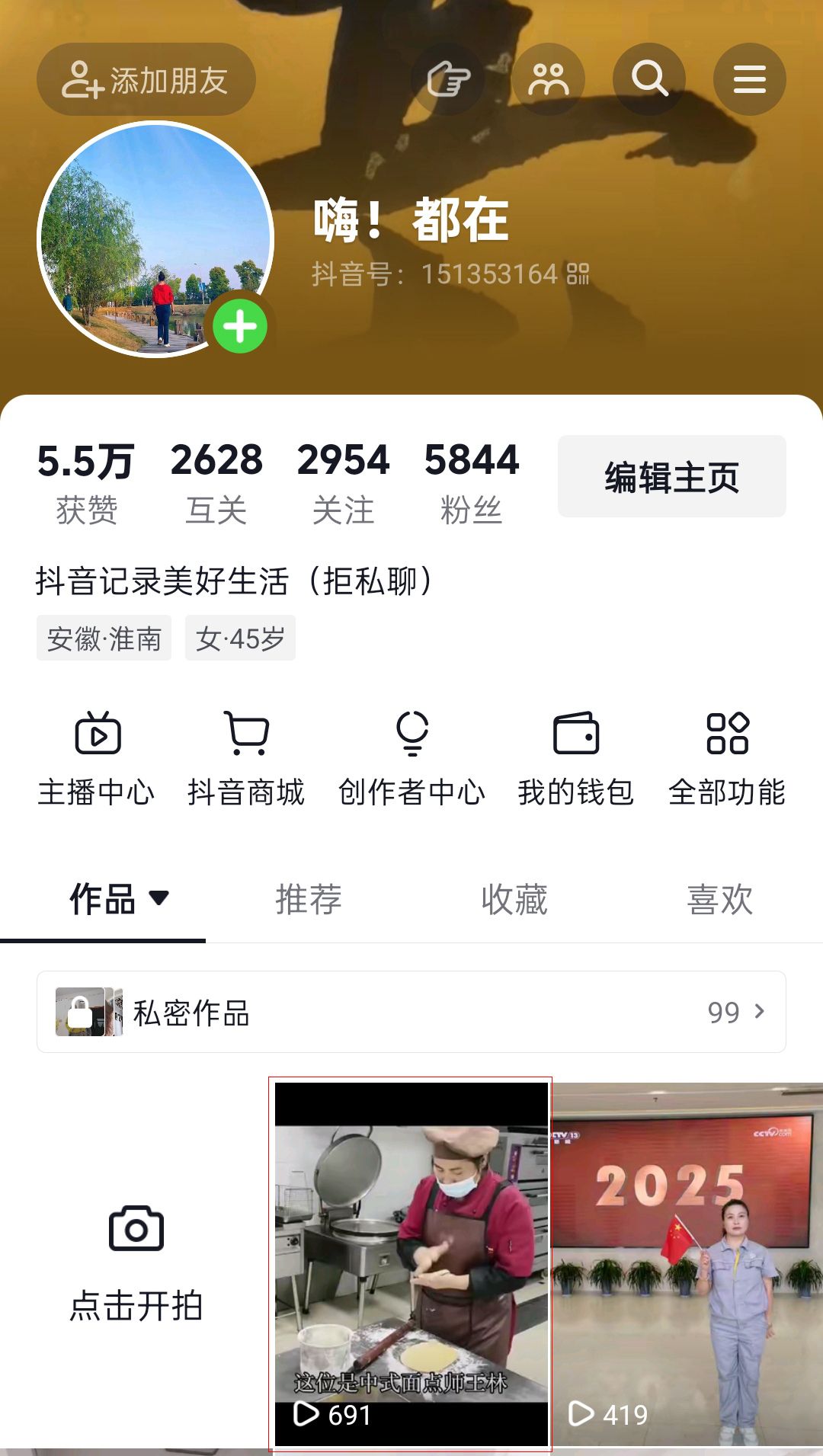Open 全部功能
The height and width of the screenshot is (1456, 823).
[x=727, y=758]
